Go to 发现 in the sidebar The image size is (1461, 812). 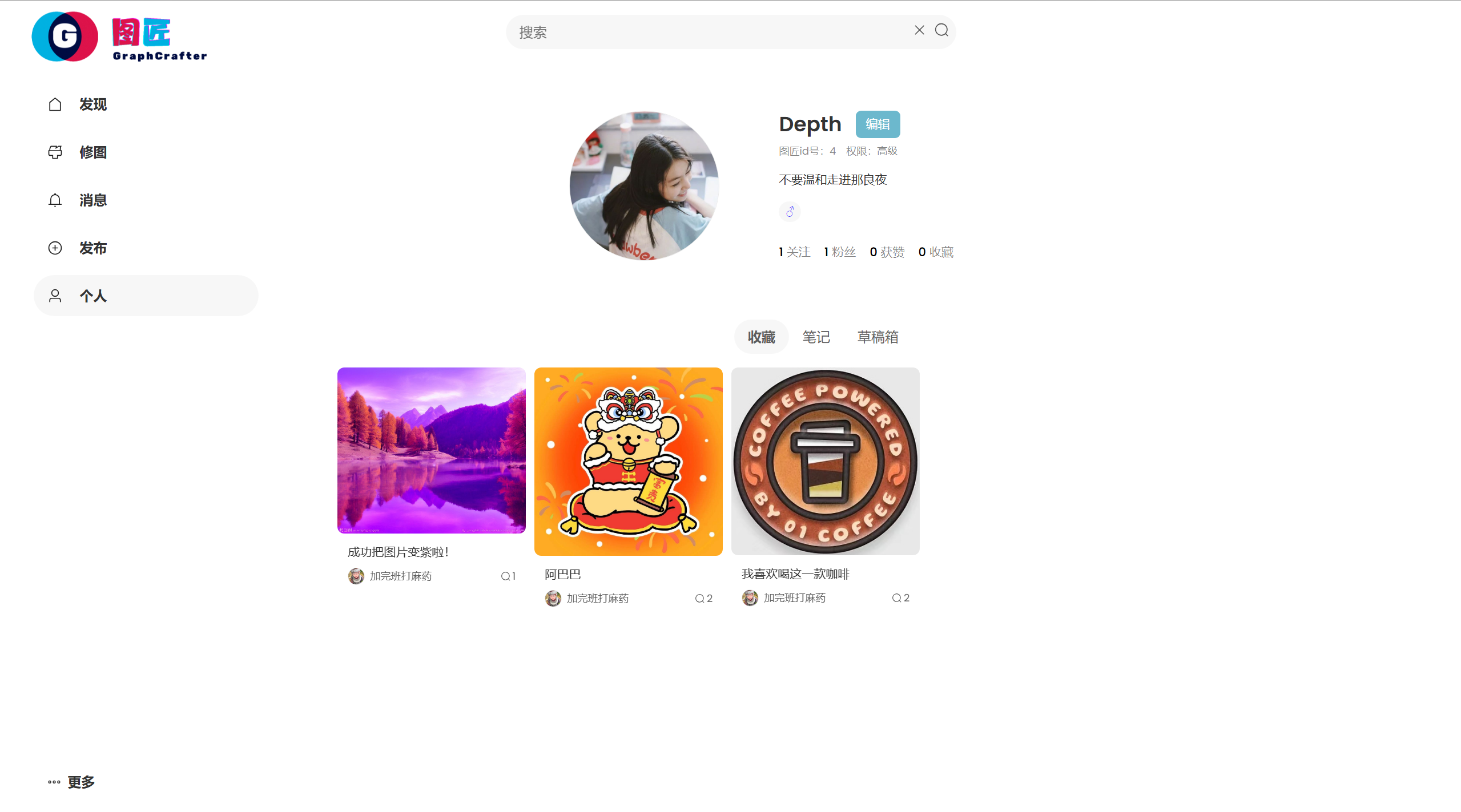click(x=92, y=104)
